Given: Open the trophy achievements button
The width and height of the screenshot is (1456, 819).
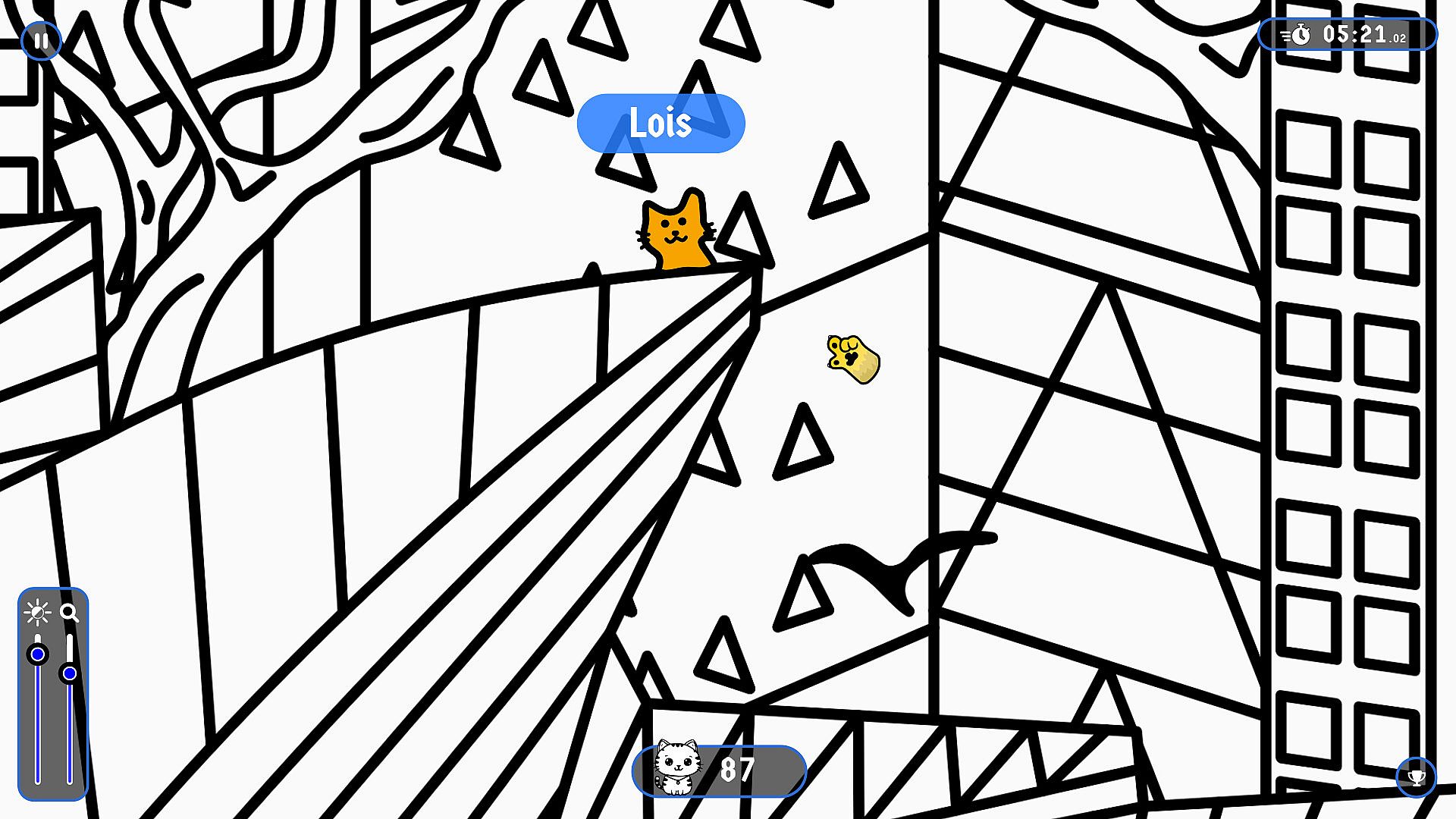Looking at the screenshot, I should pos(1415,777).
